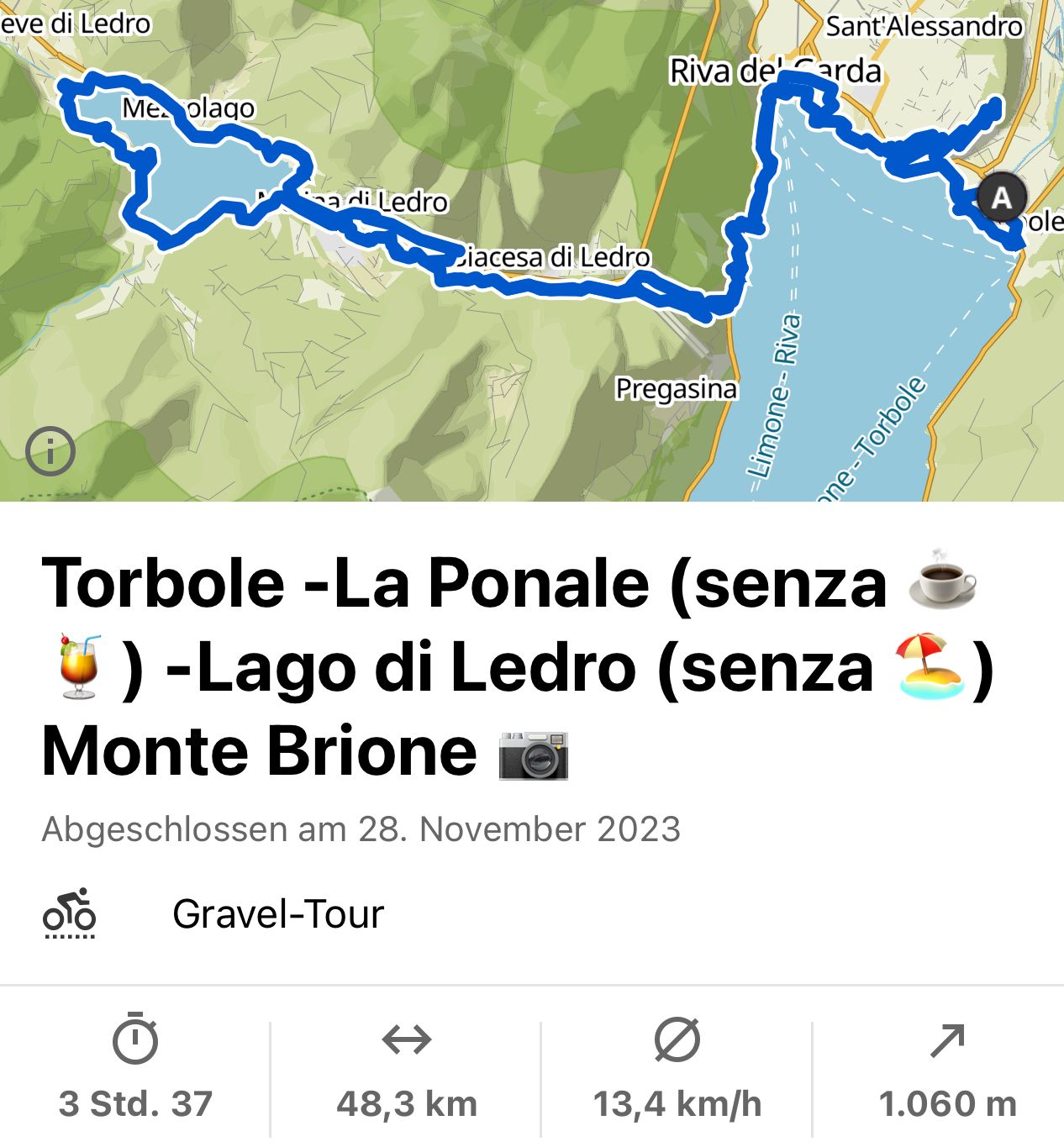Open the map info icon
The image size is (1064, 1147).
[x=50, y=452]
